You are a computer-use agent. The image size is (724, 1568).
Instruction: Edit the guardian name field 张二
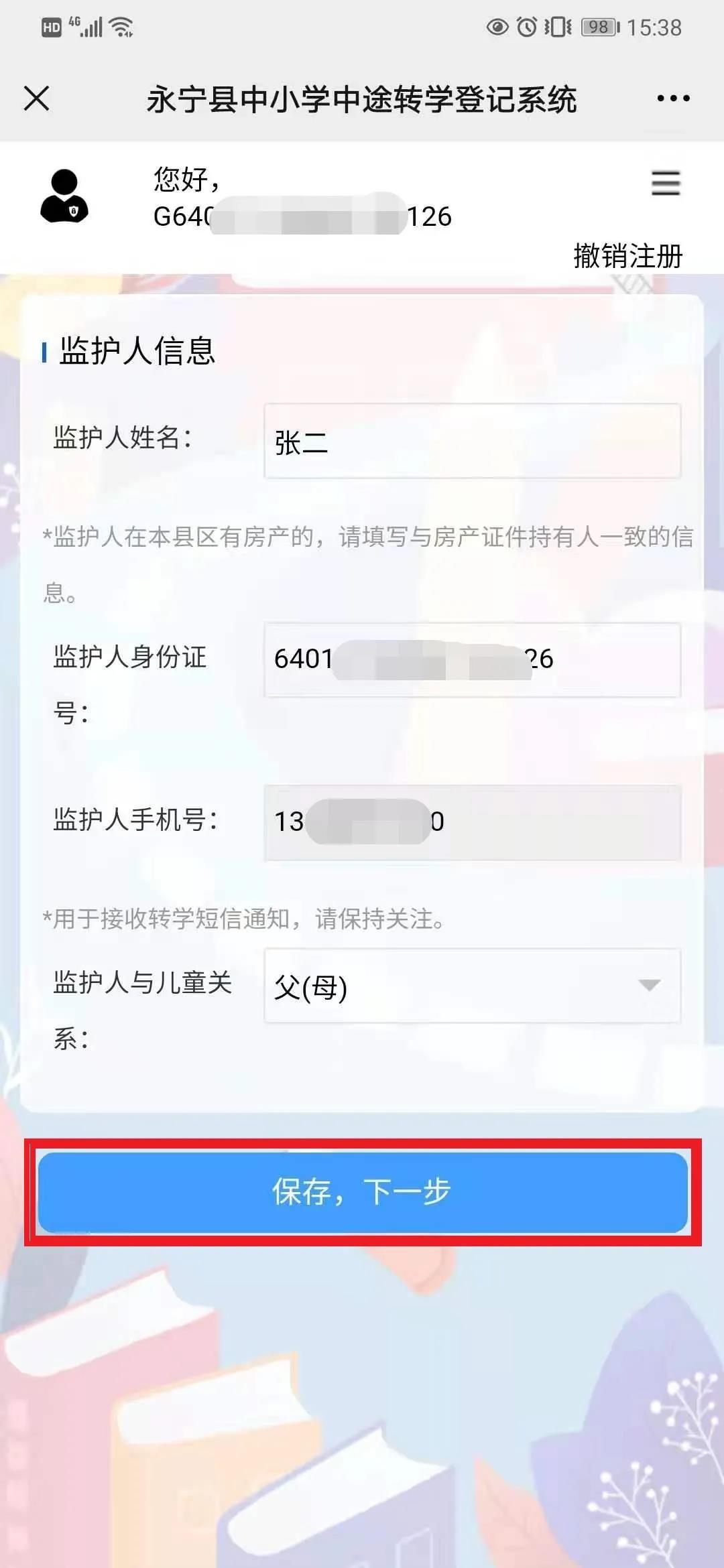472,441
